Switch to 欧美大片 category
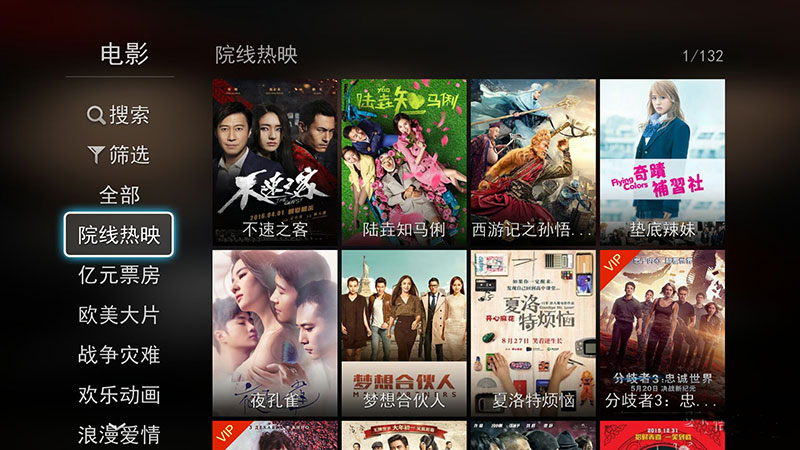The height and width of the screenshot is (450, 800). [119, 315]
